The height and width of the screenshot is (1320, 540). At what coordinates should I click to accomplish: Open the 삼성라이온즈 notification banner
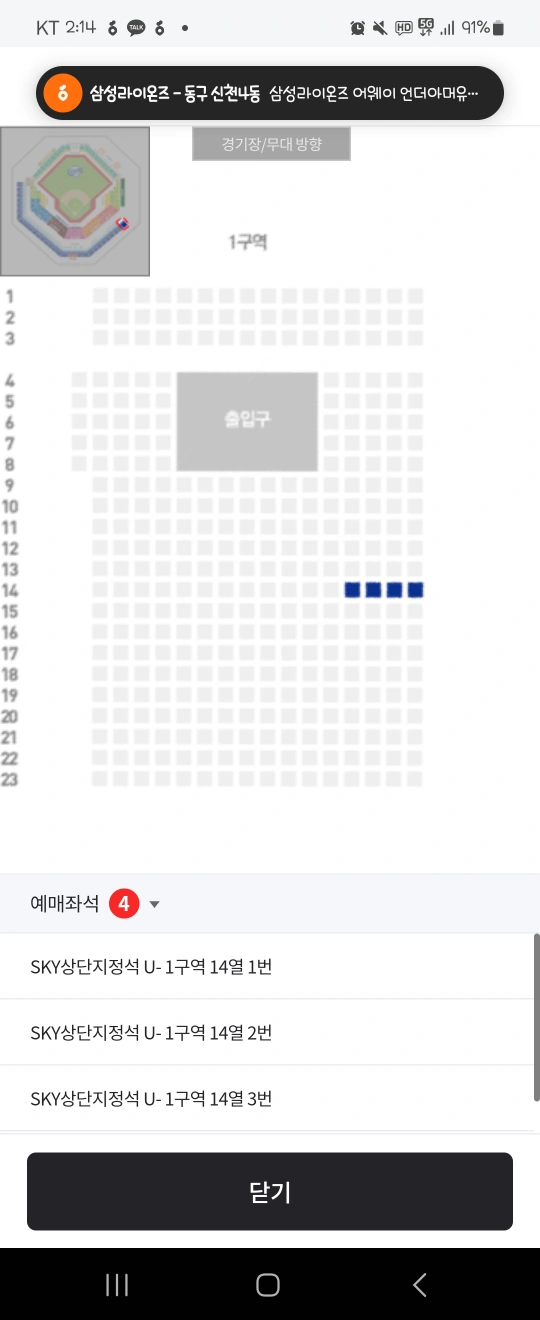(270, 94)
